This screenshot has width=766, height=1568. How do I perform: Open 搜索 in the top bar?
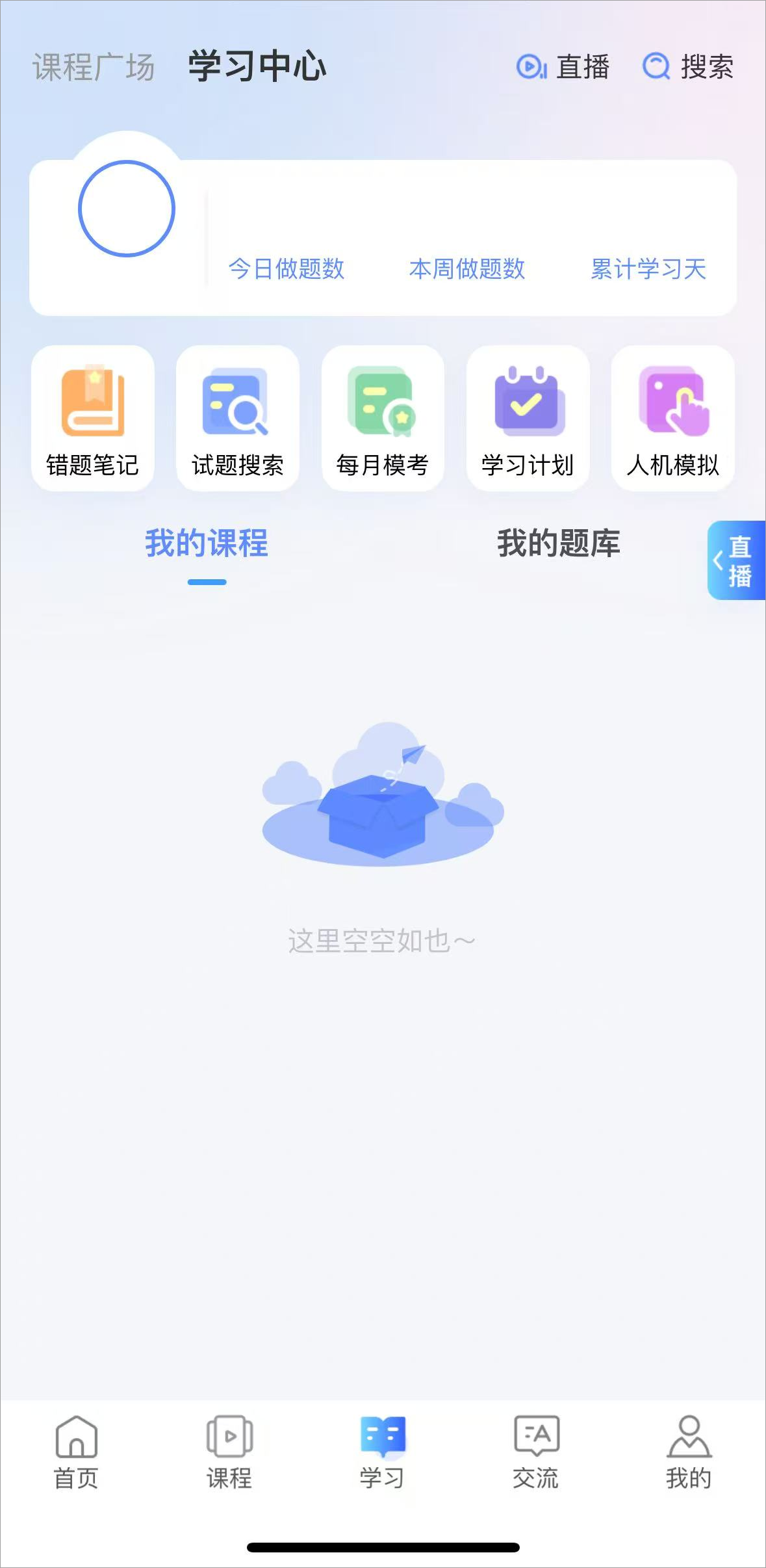[688, 67]
